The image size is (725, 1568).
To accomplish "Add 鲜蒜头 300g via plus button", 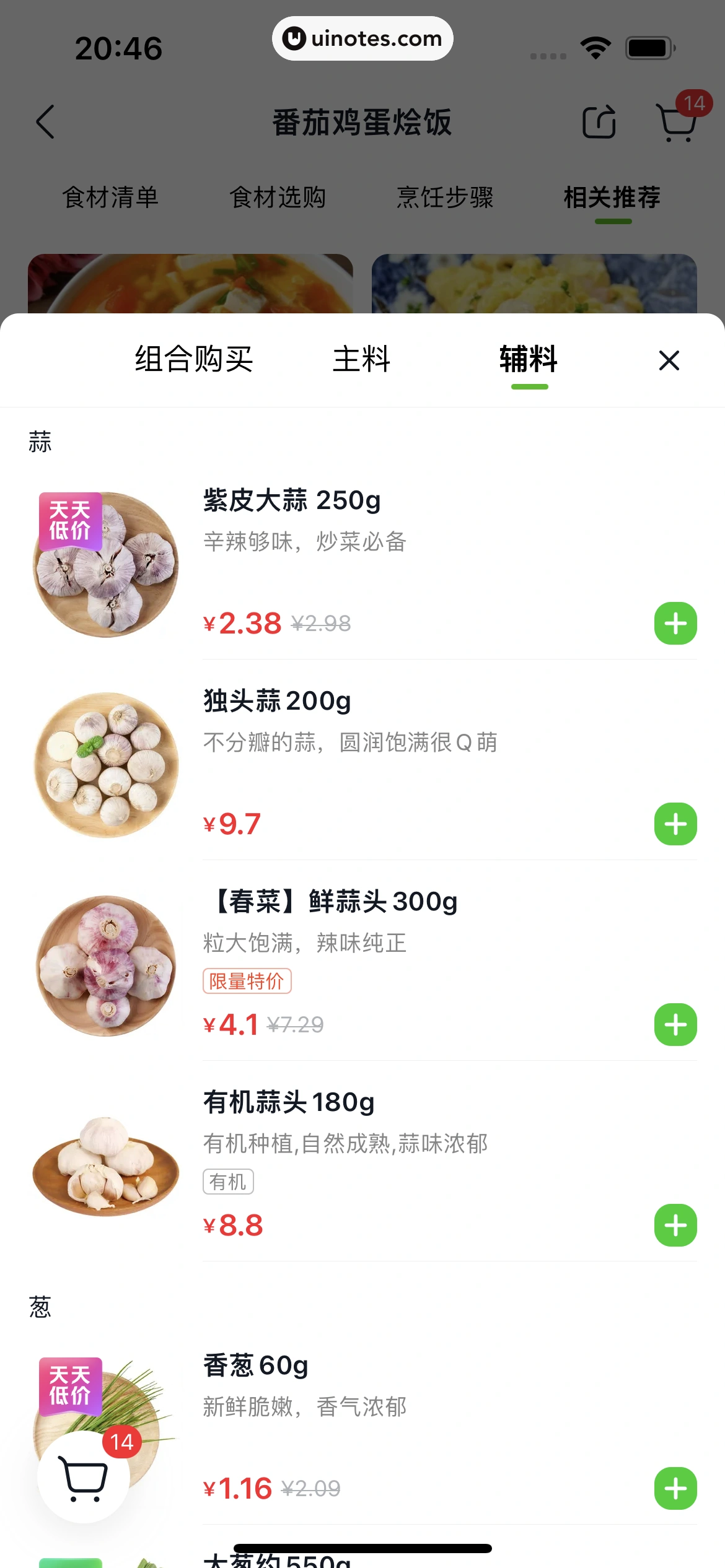I will [675, 1024].
